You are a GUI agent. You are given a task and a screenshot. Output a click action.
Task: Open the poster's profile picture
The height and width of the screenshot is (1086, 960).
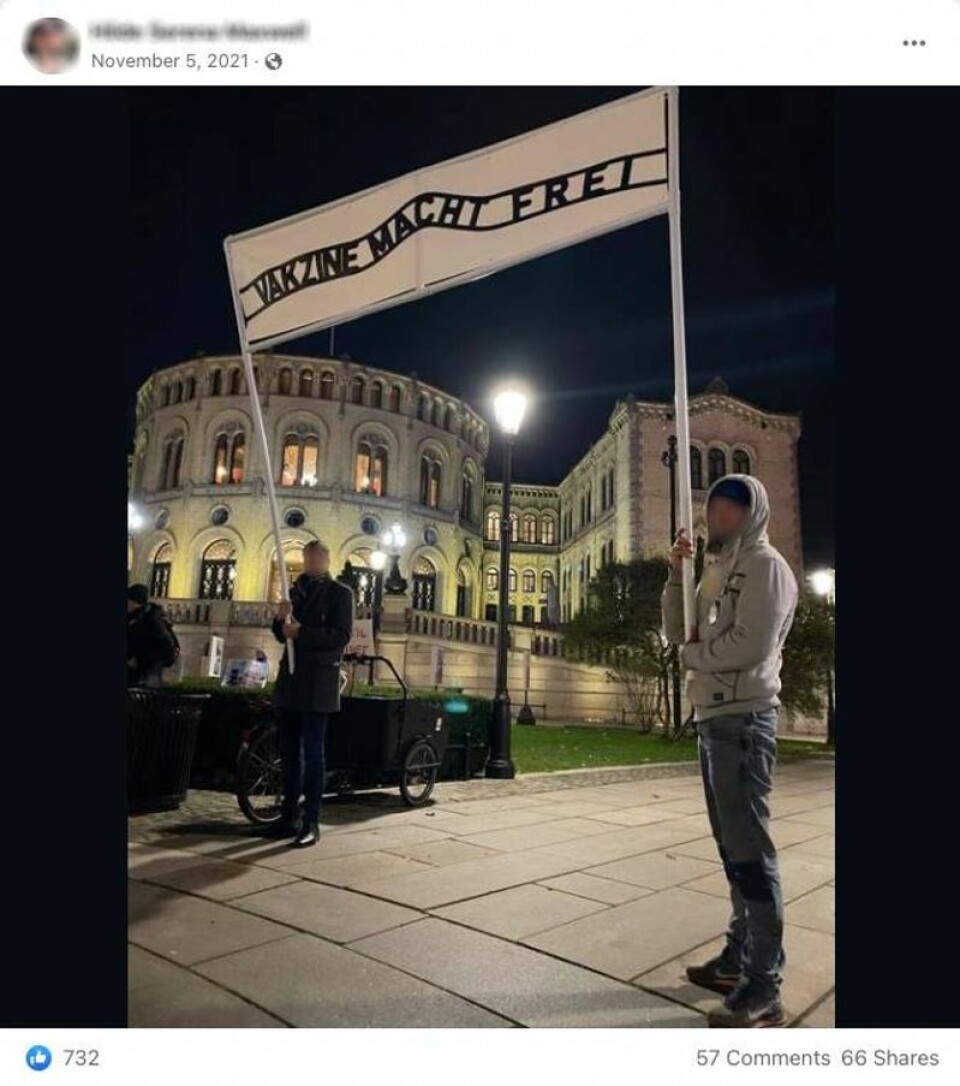point(51,45)
